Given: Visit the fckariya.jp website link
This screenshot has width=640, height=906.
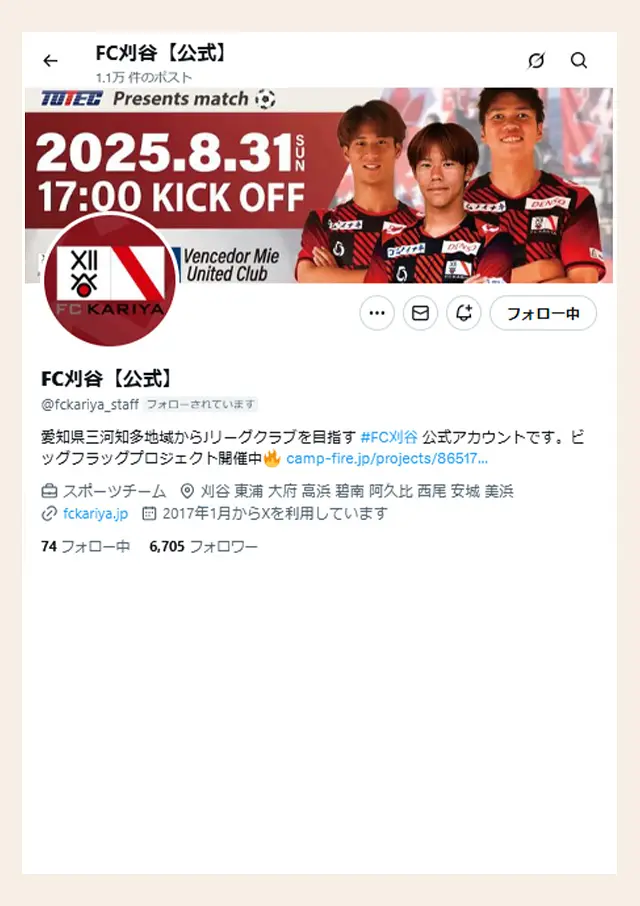Looking at the screenshot, I should pos(95,514).
